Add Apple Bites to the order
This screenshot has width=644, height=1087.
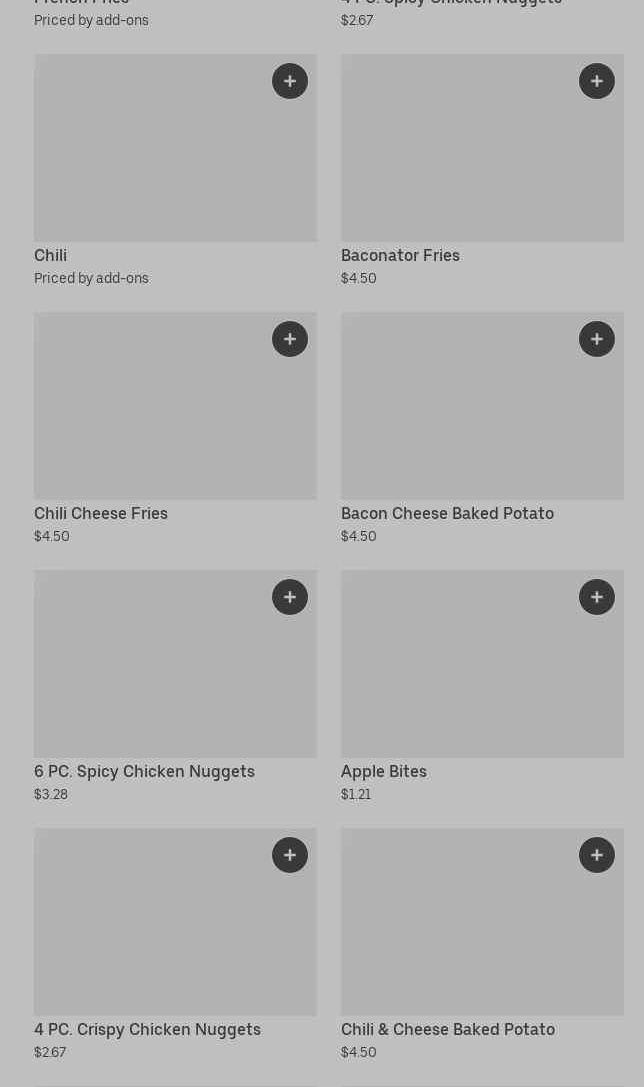[x=597, y=597]
